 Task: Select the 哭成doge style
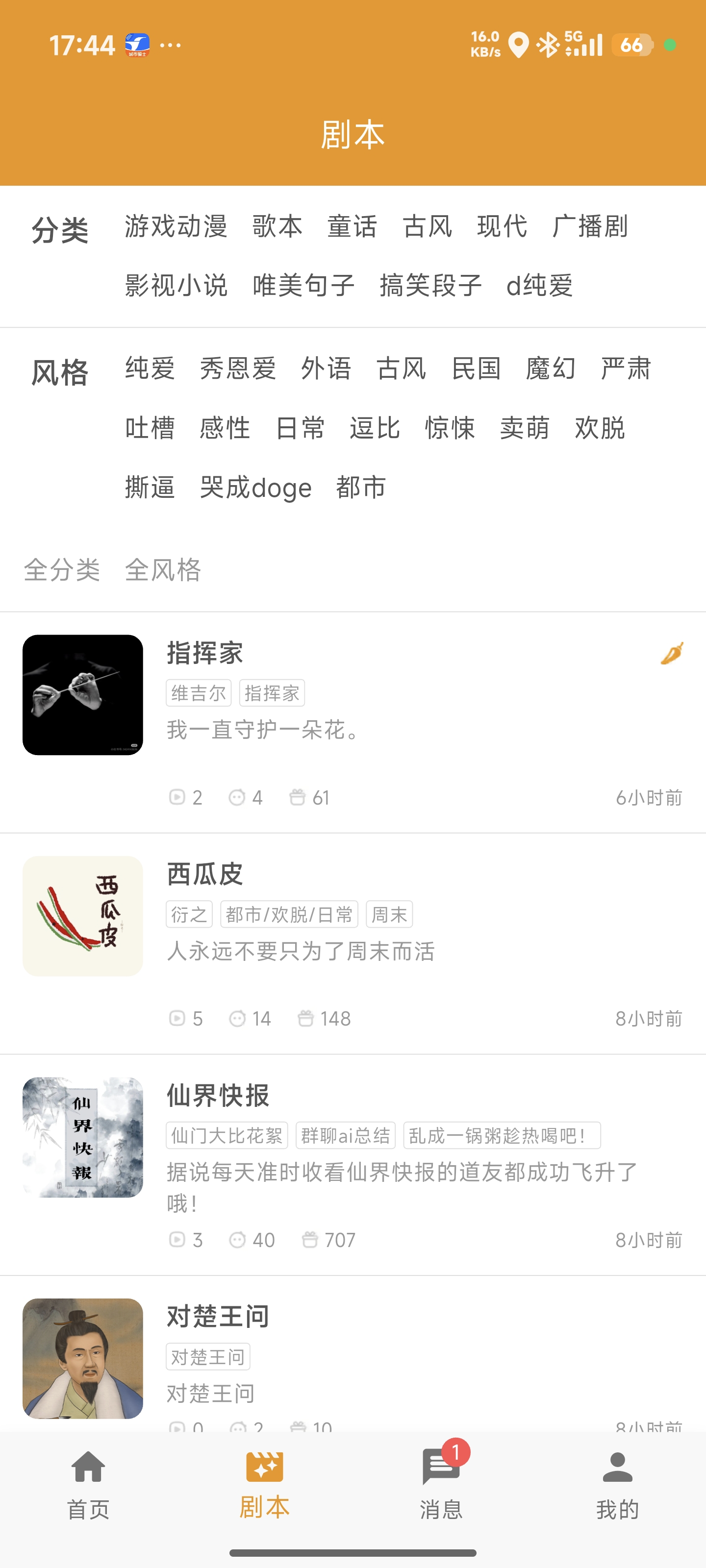(x=255, y=488)
